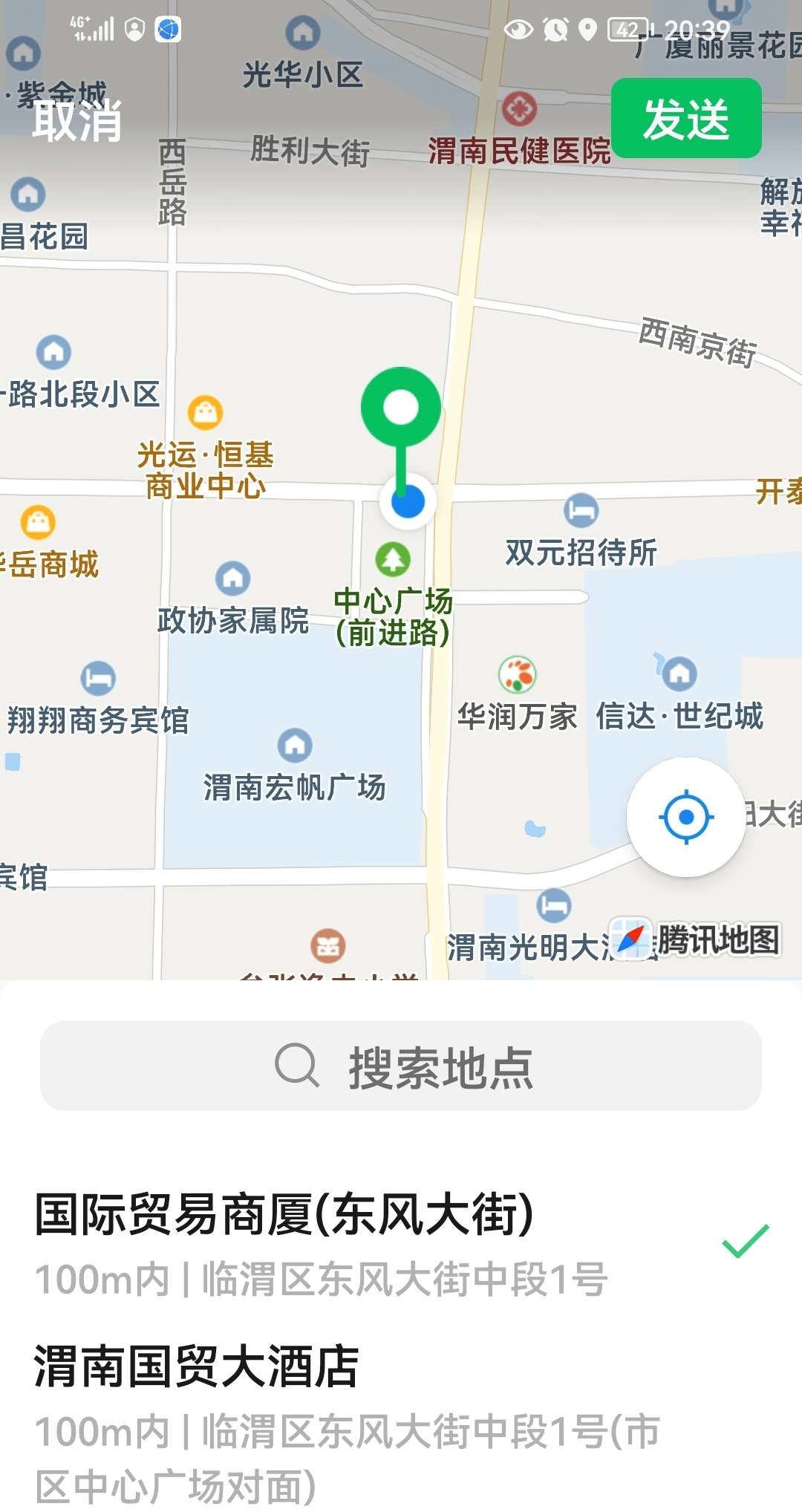The image size is (802, 1512).
Task: Recenter map to my current location
Action: (686, 817)
